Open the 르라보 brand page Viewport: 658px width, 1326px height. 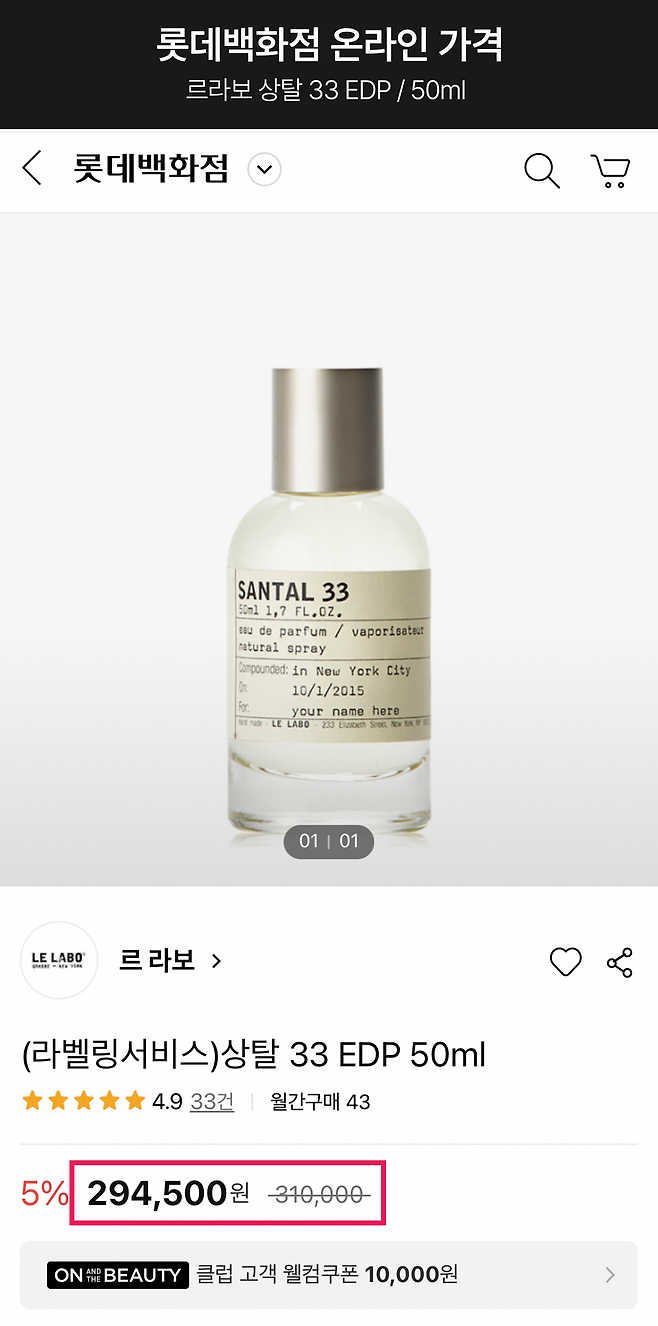170,961
